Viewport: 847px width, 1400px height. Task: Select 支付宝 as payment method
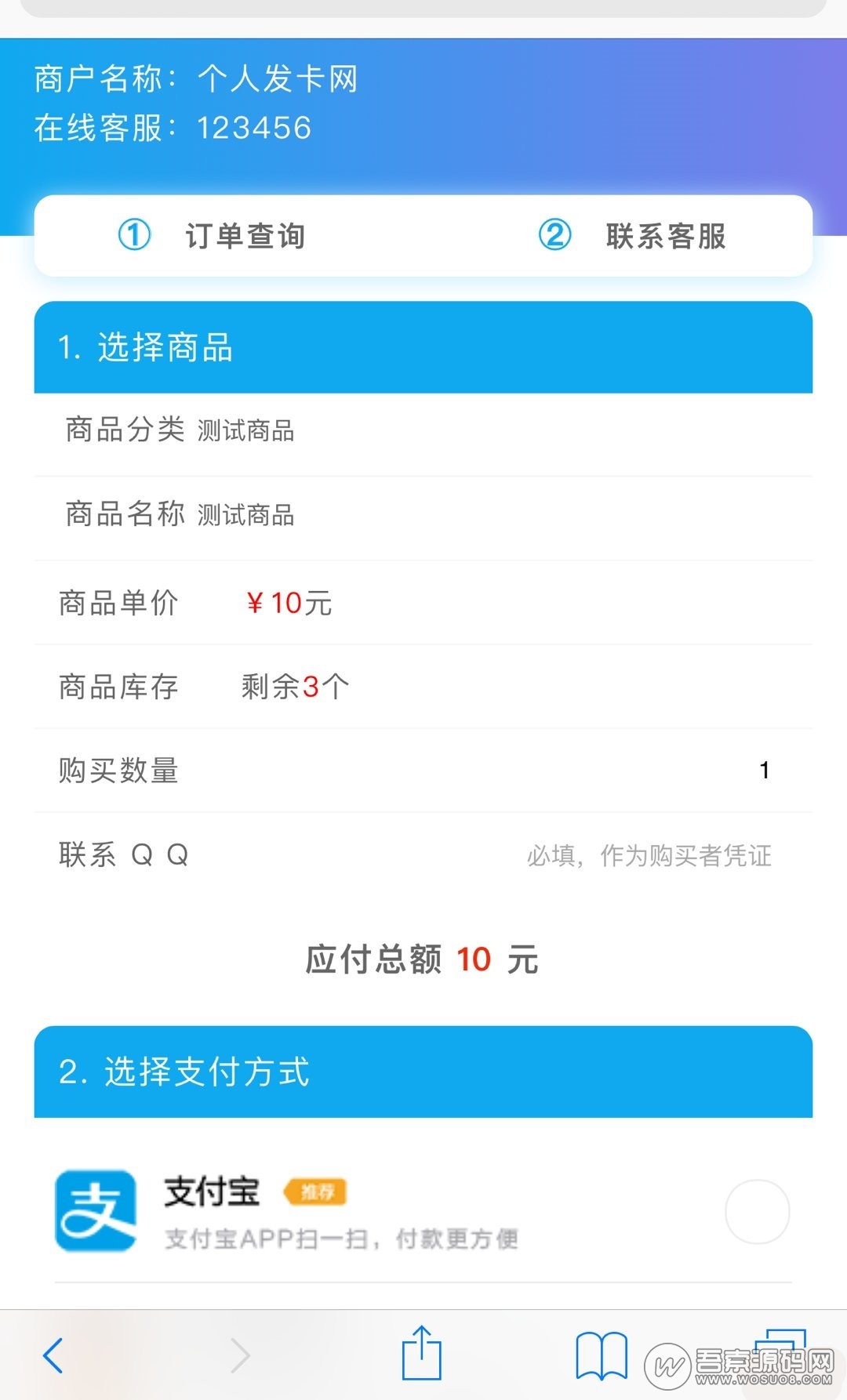[x=757, y=1212]
